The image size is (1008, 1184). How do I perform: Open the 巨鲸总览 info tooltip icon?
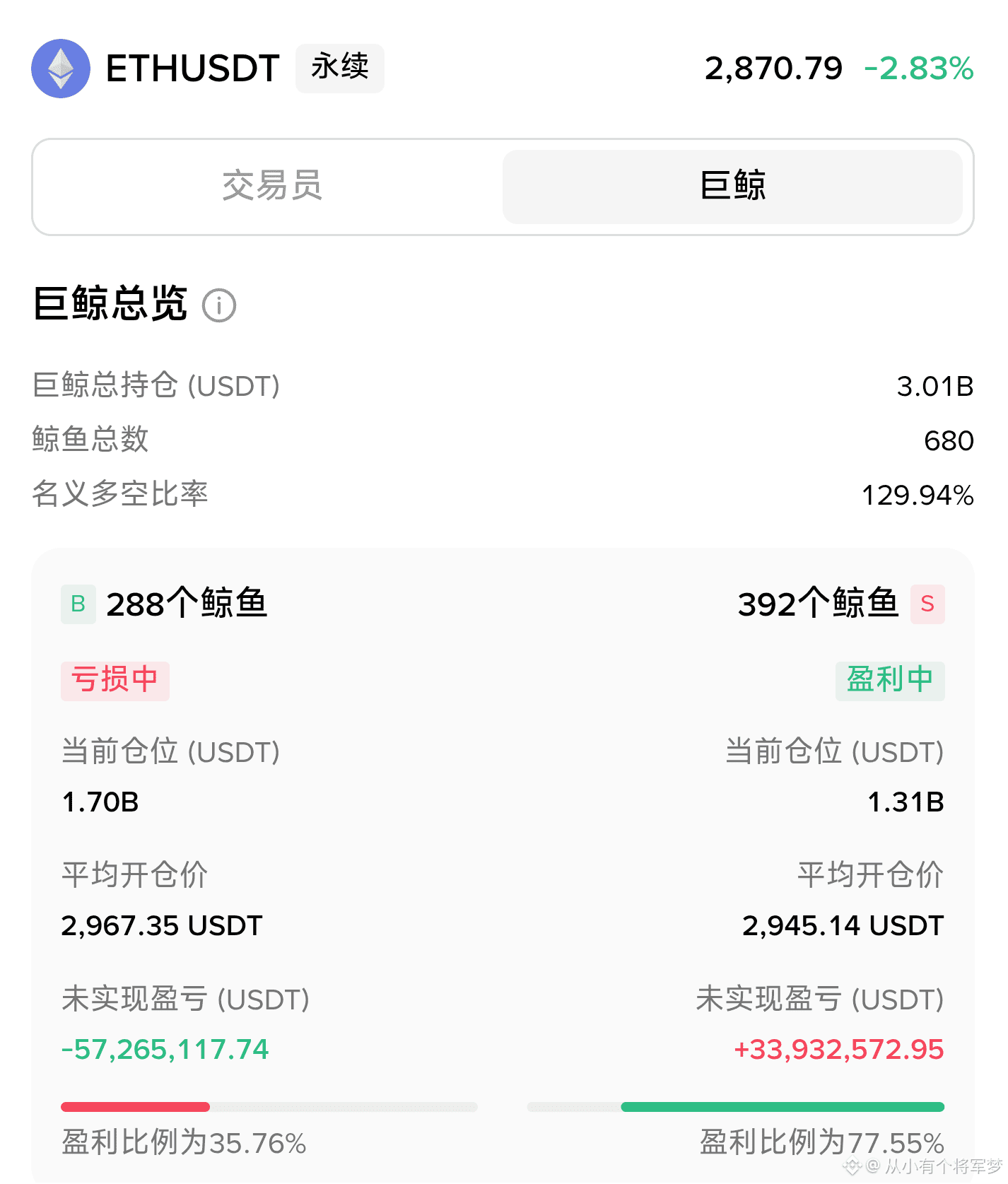click(221, 305)
